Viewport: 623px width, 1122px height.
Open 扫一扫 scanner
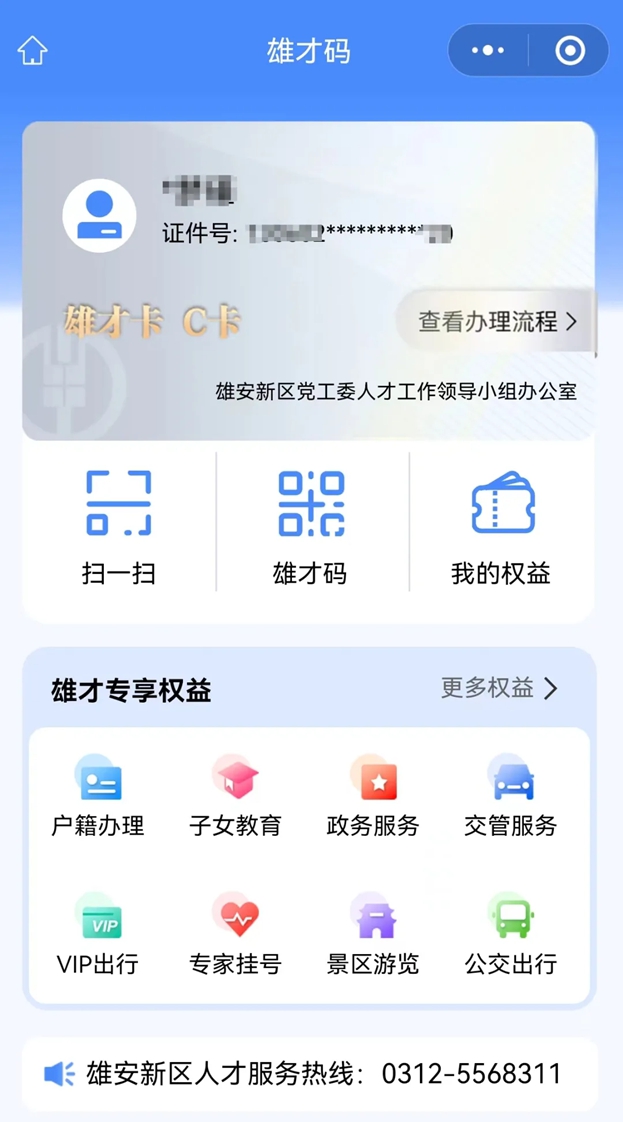coord(118,527)
